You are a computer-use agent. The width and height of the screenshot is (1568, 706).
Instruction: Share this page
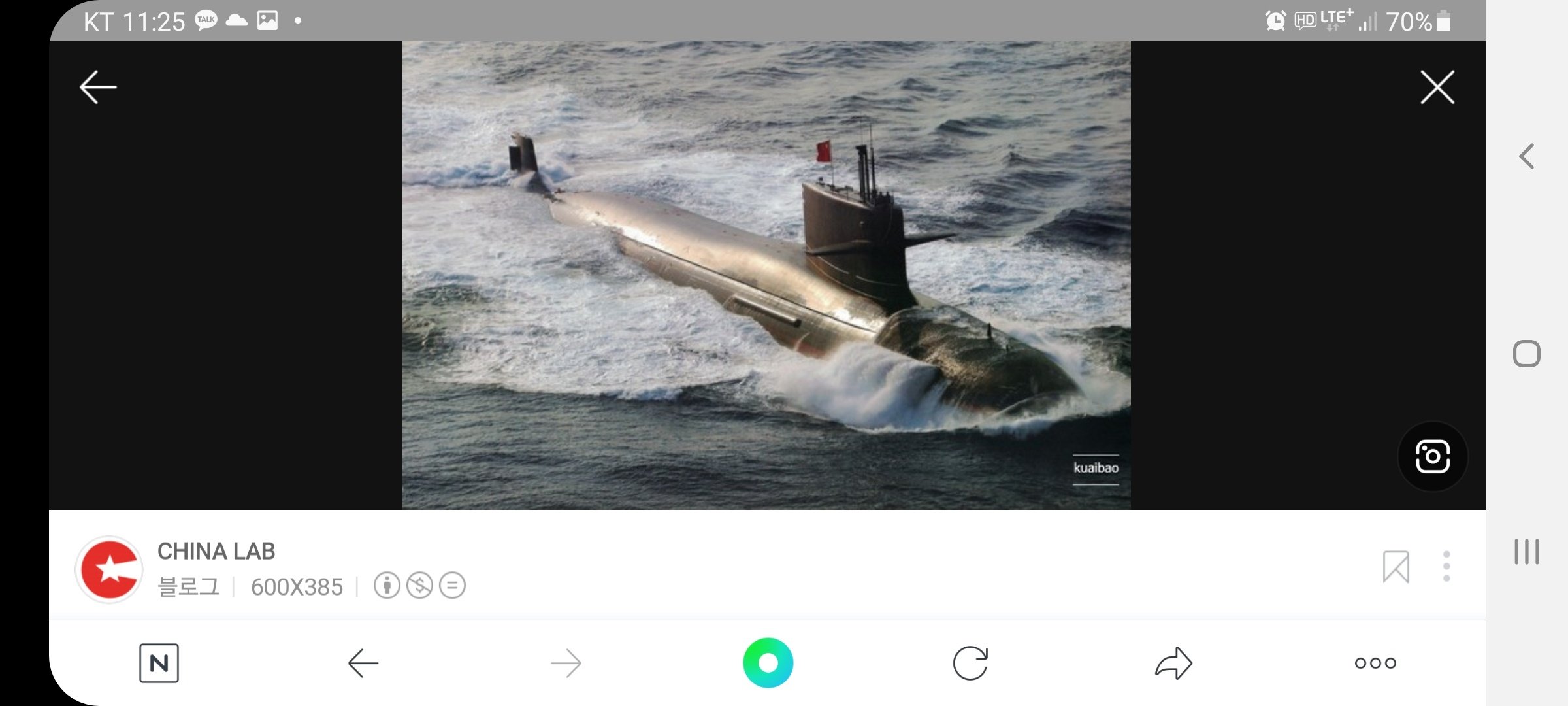click(1173, 663)
